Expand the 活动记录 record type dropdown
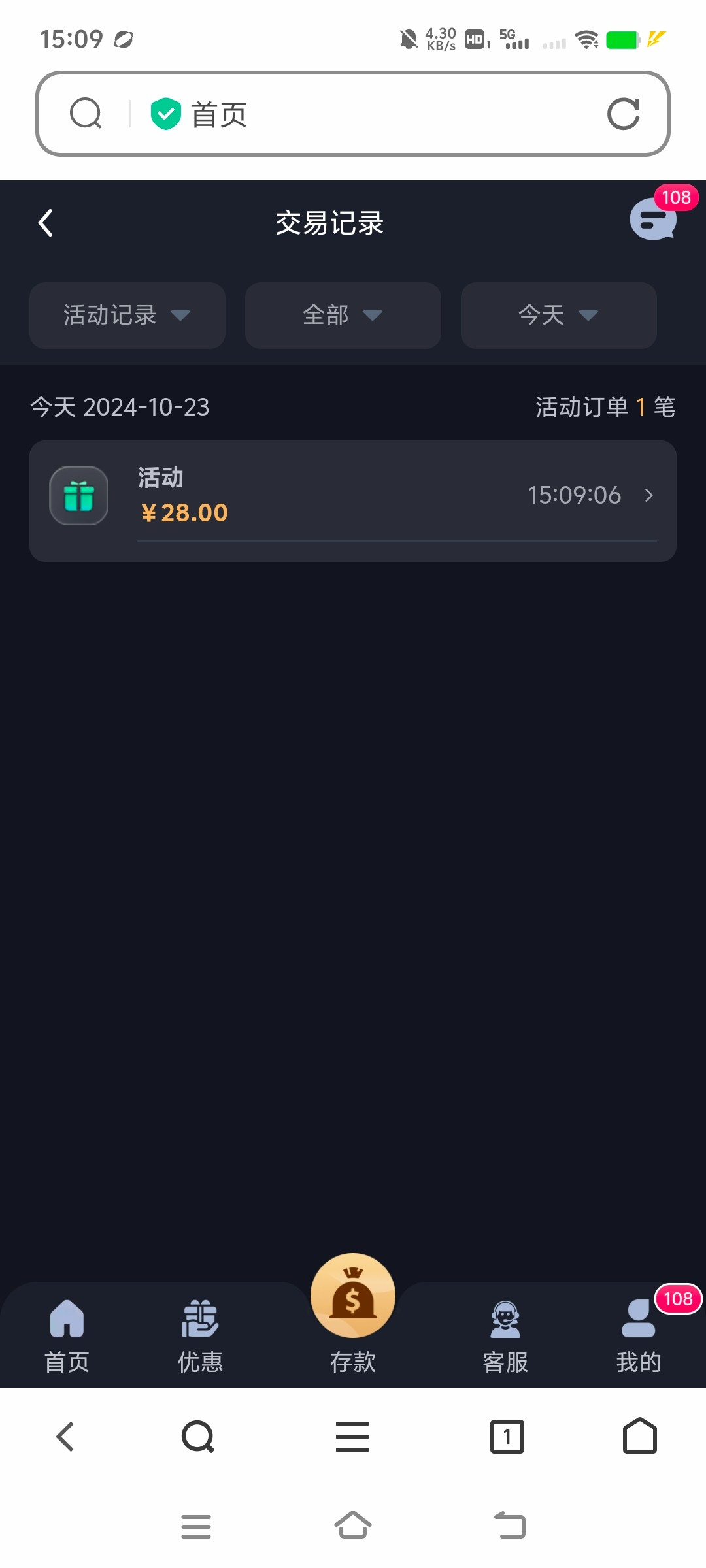706x1568 pixels. pos(127,316)
